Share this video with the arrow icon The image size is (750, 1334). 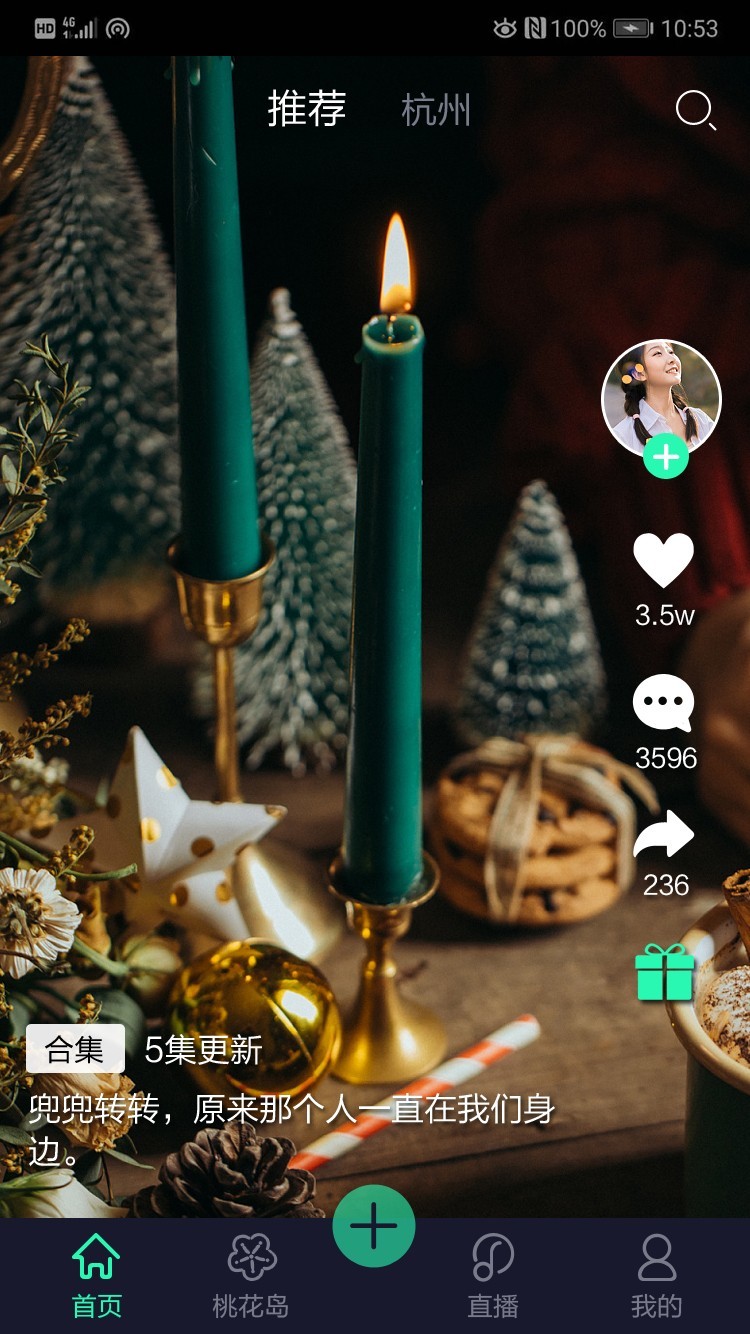coord(664,834)
